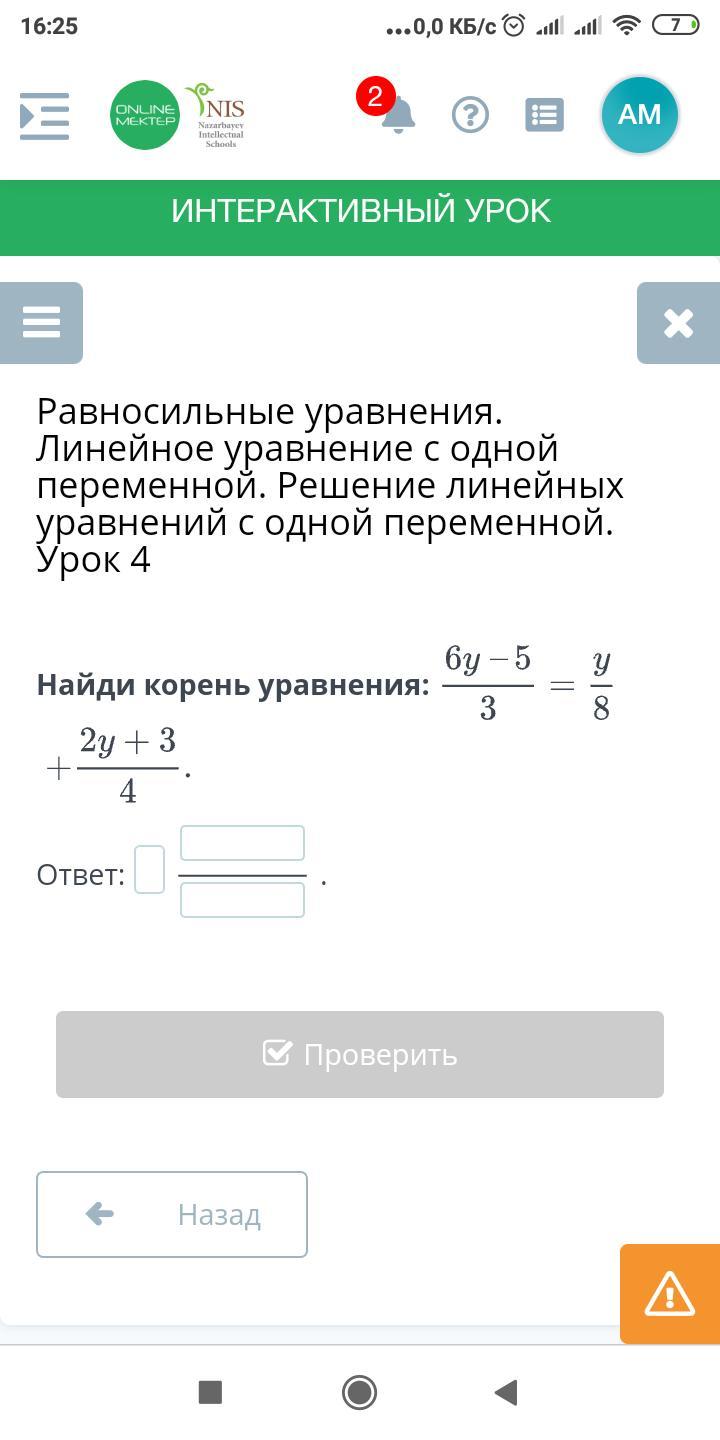Open the help question mark icon
The image size is (720, 1440).
point(470,116)
